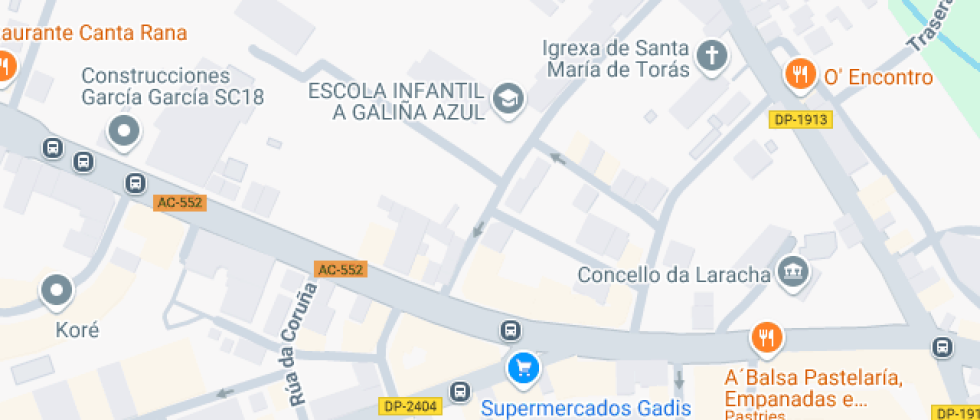Tap the Koré place pin
Viewport: 980px width, 420px height.
pyautogui.click(x=57, y=291)
